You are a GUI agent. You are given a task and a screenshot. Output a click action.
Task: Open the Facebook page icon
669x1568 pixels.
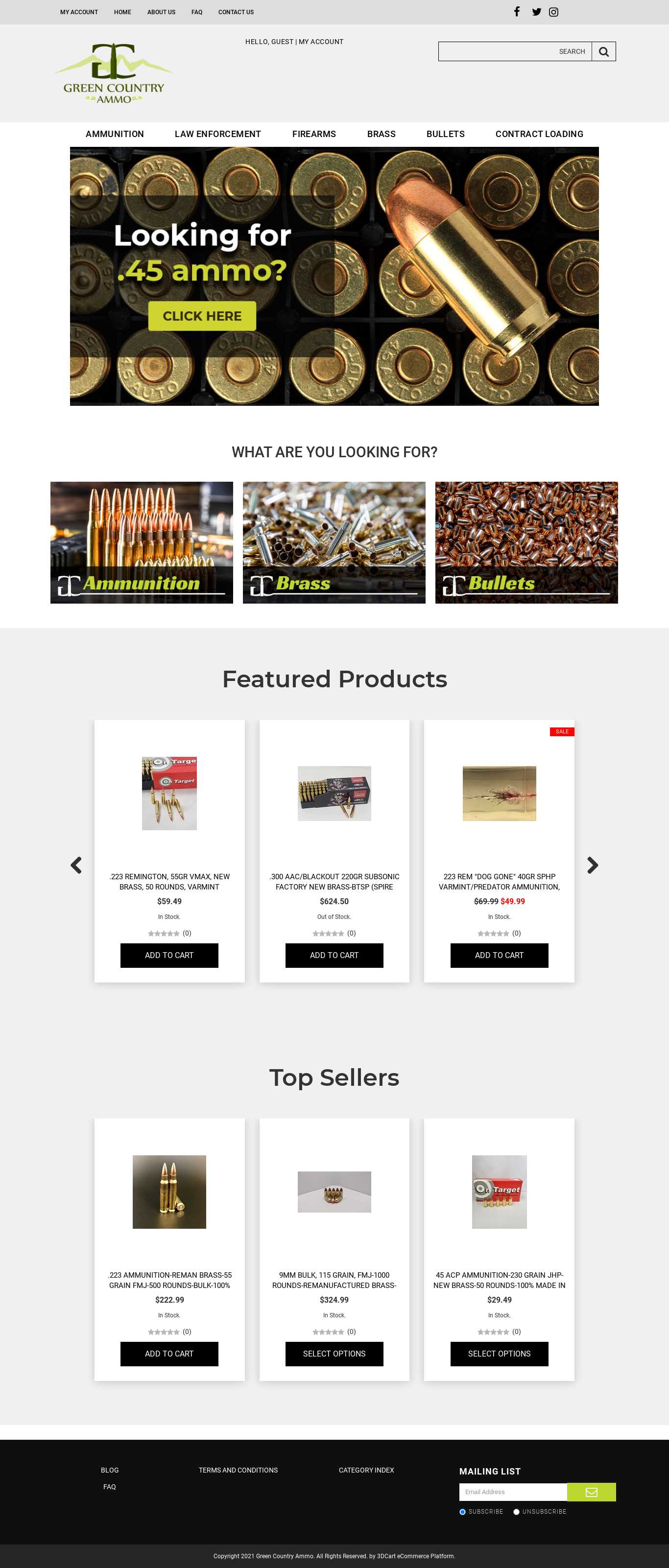pos(516,12)
